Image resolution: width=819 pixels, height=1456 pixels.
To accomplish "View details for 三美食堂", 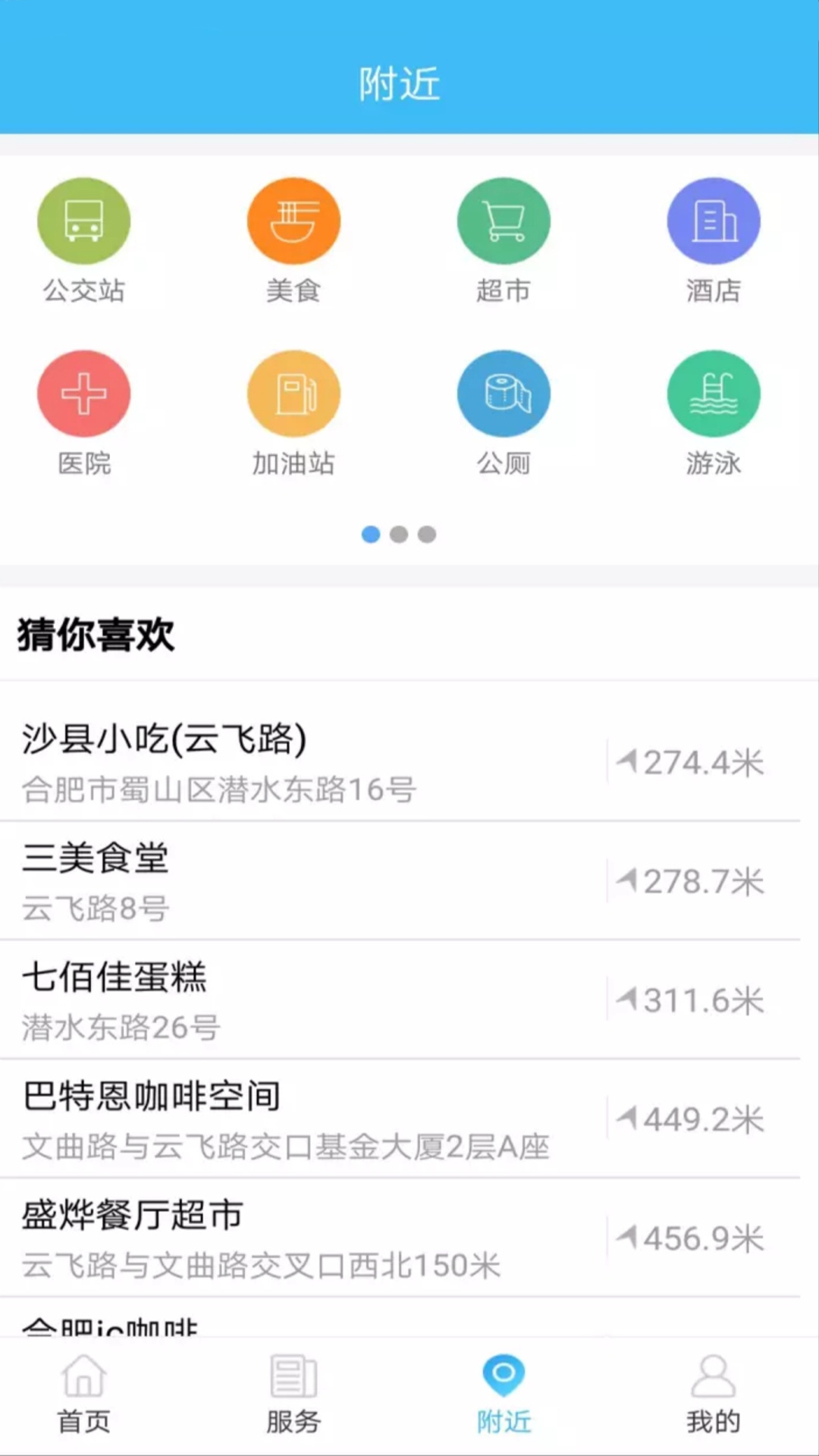I will (x=303, y=880).
